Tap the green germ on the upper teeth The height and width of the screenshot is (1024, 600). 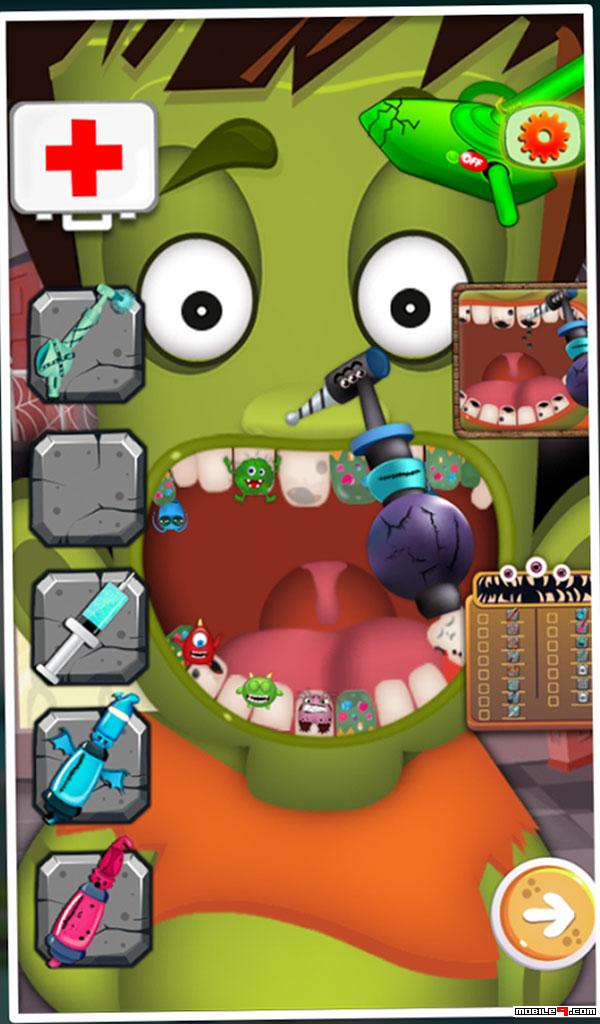[x=252, y=478]
